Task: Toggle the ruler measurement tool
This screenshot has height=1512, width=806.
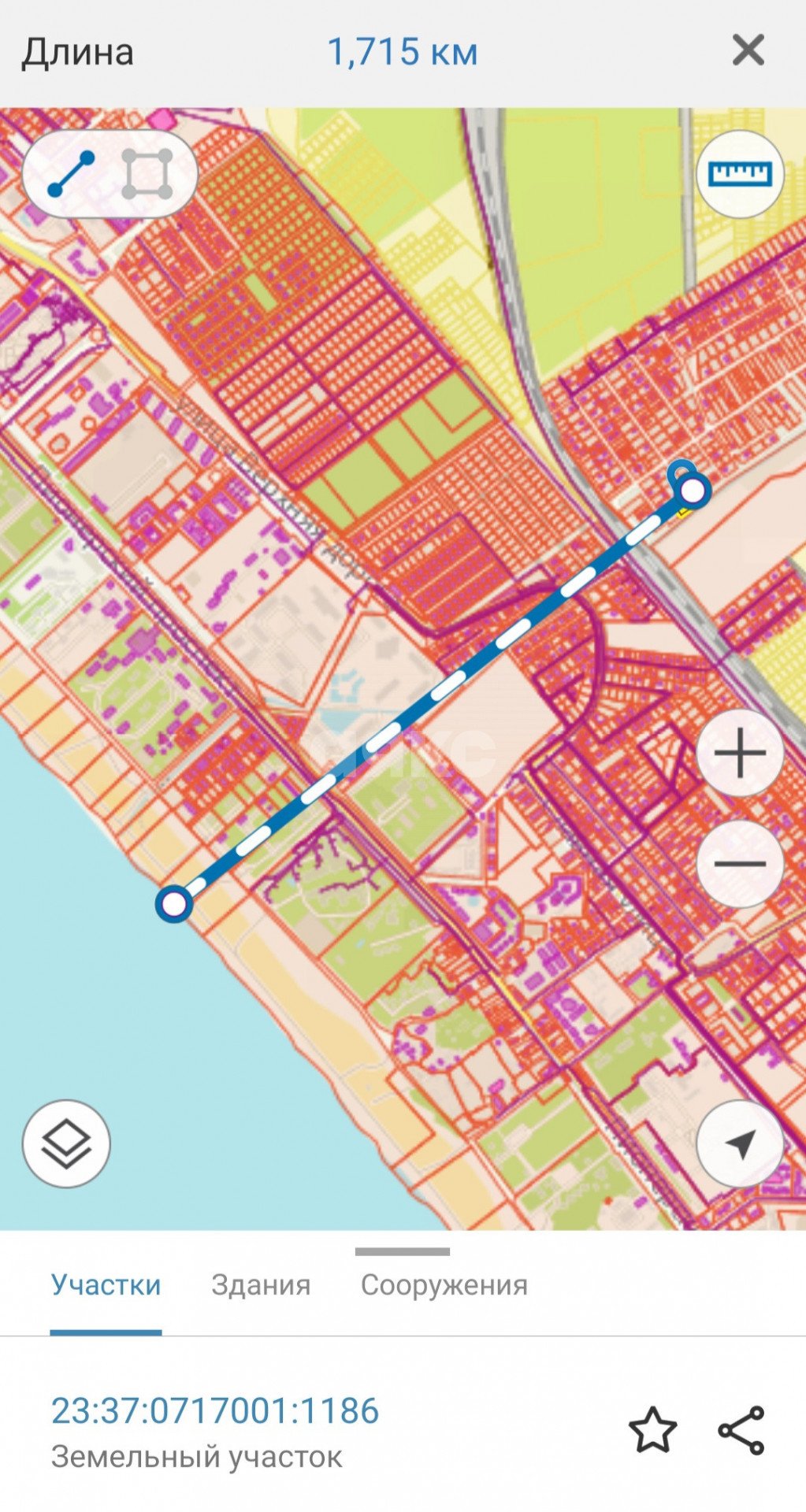Action: tap(739, 174)
